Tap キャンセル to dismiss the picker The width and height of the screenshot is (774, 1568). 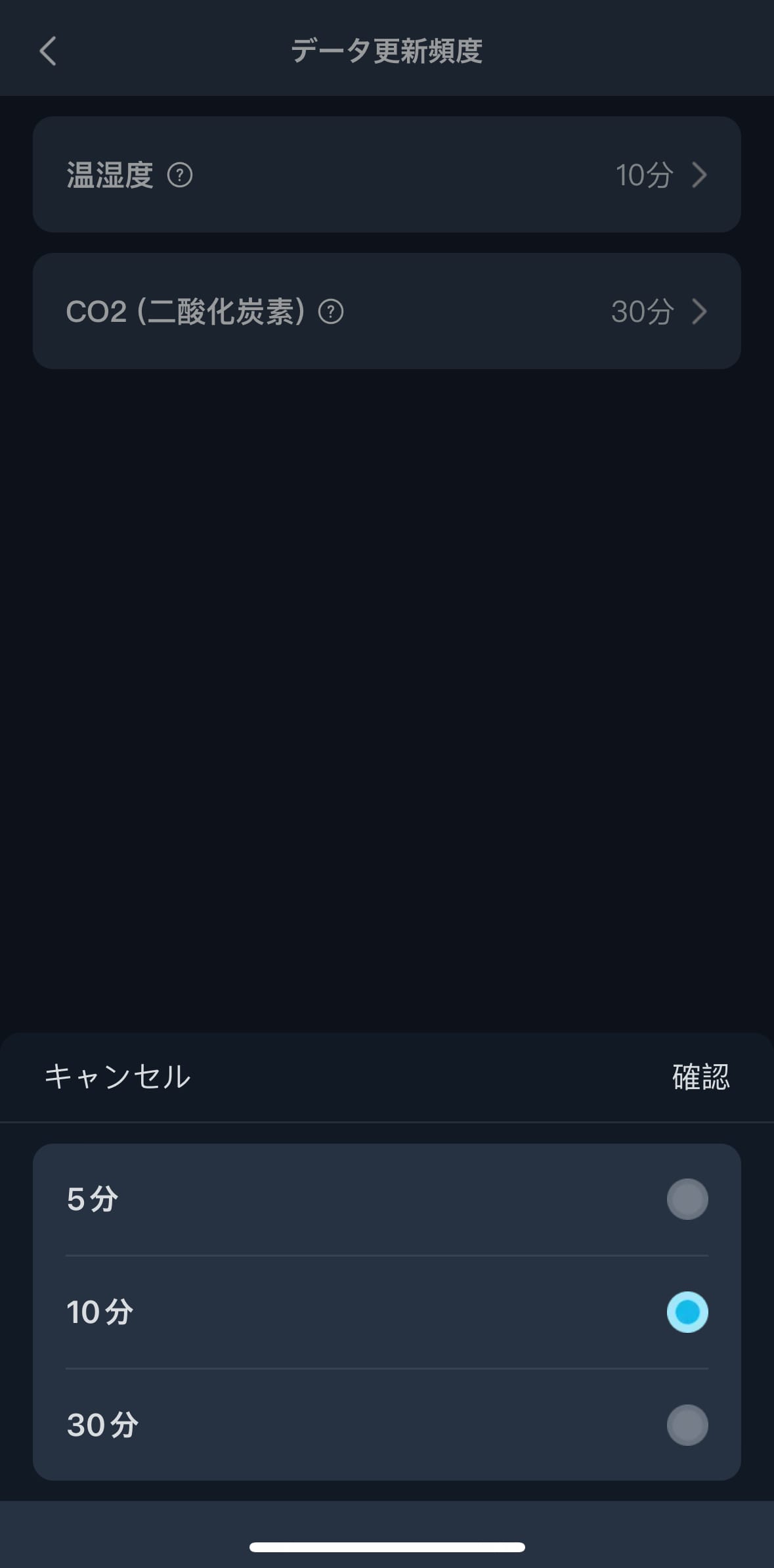[118, 1077]
